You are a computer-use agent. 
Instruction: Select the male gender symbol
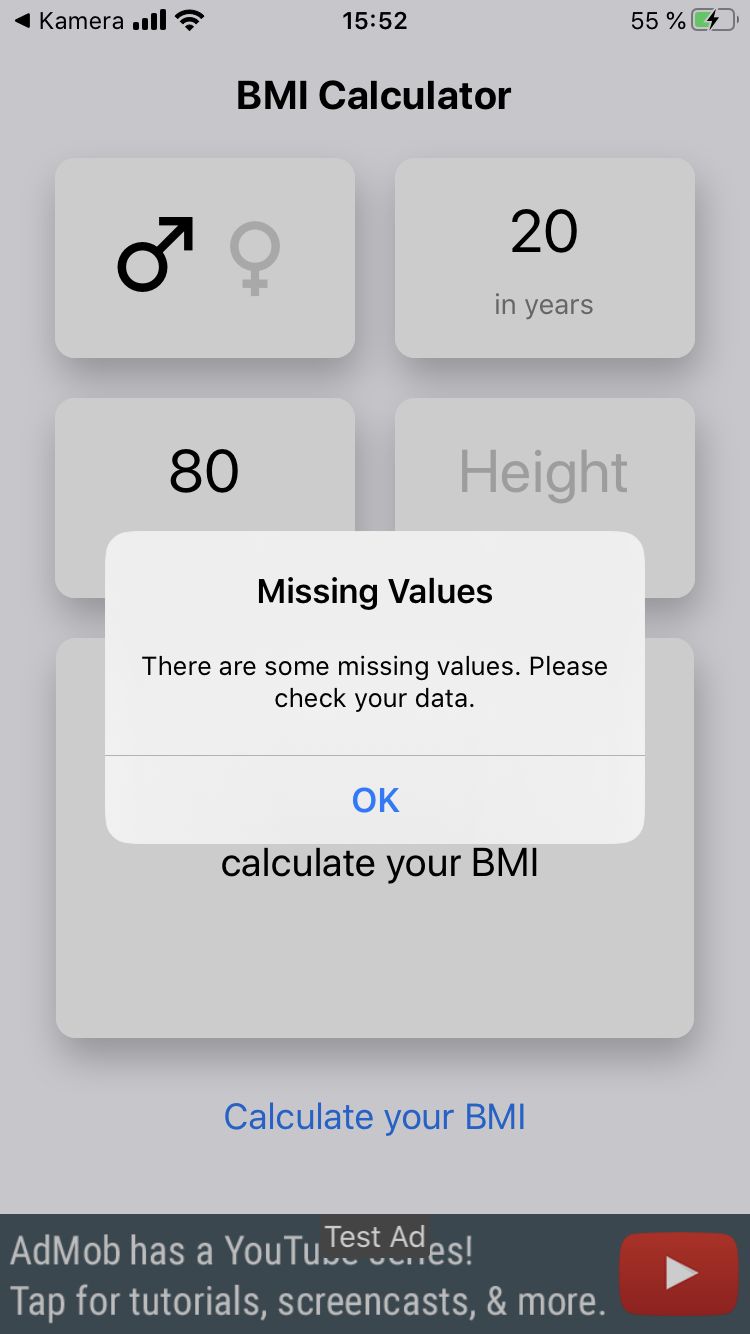point(155,255)
